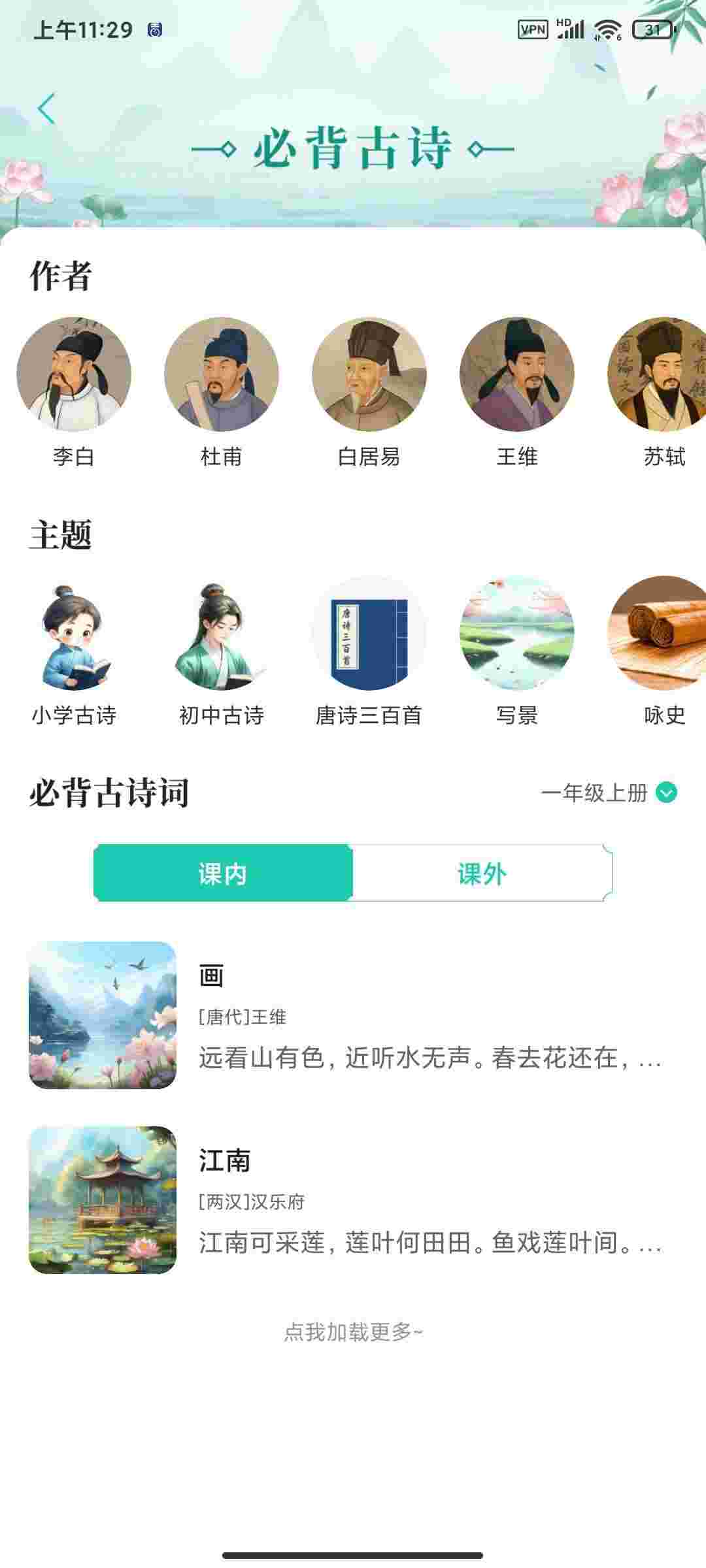Switch to the 课内 tab
Image resolution: width=706 pixels, height=1568 pixels.
pos(223,874)
